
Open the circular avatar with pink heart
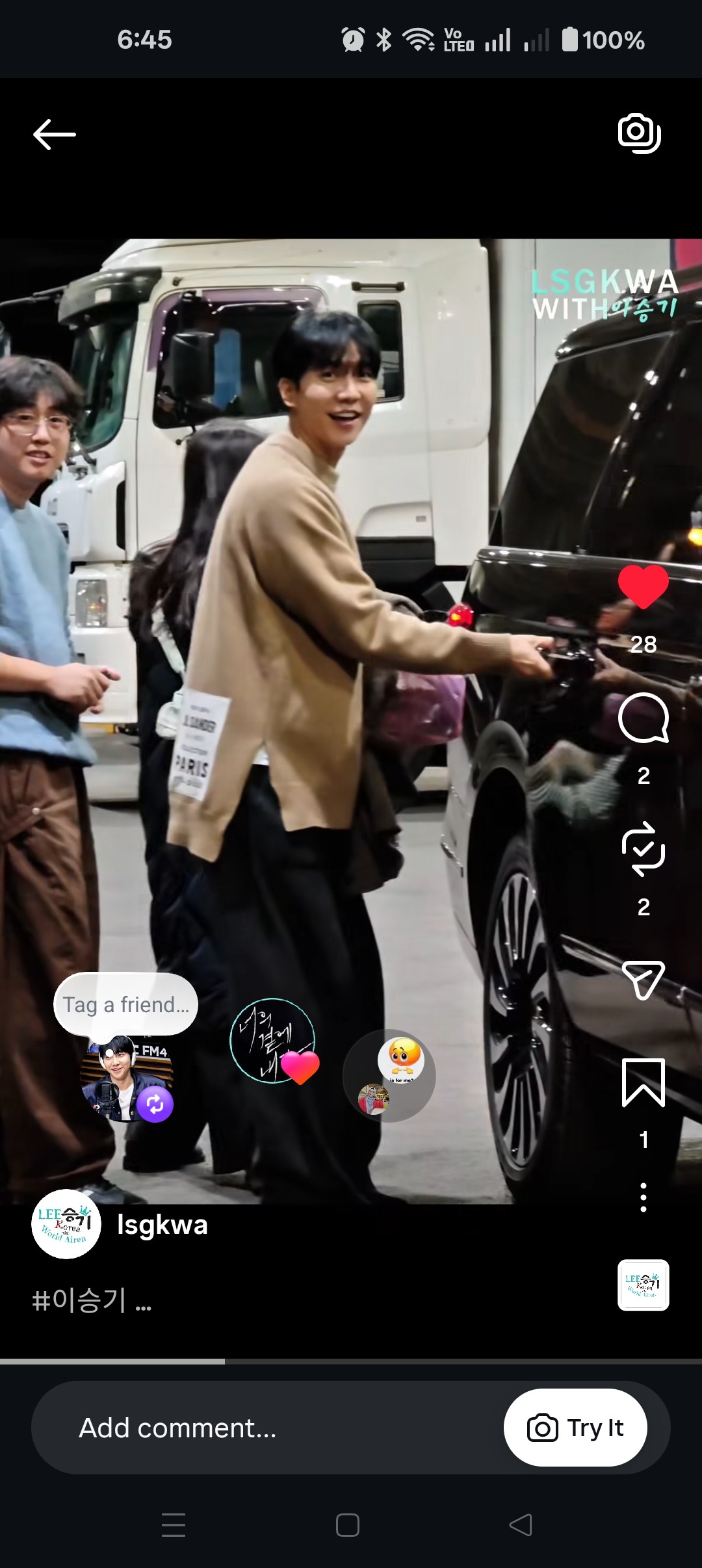coord(273,1041)
